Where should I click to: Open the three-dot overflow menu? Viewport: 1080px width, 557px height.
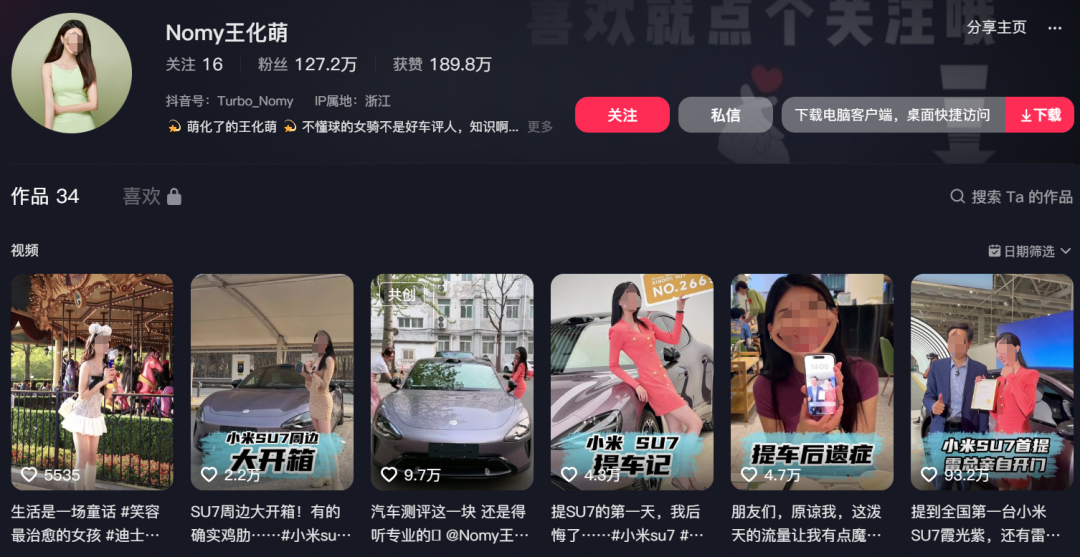tap(1055, 28)
